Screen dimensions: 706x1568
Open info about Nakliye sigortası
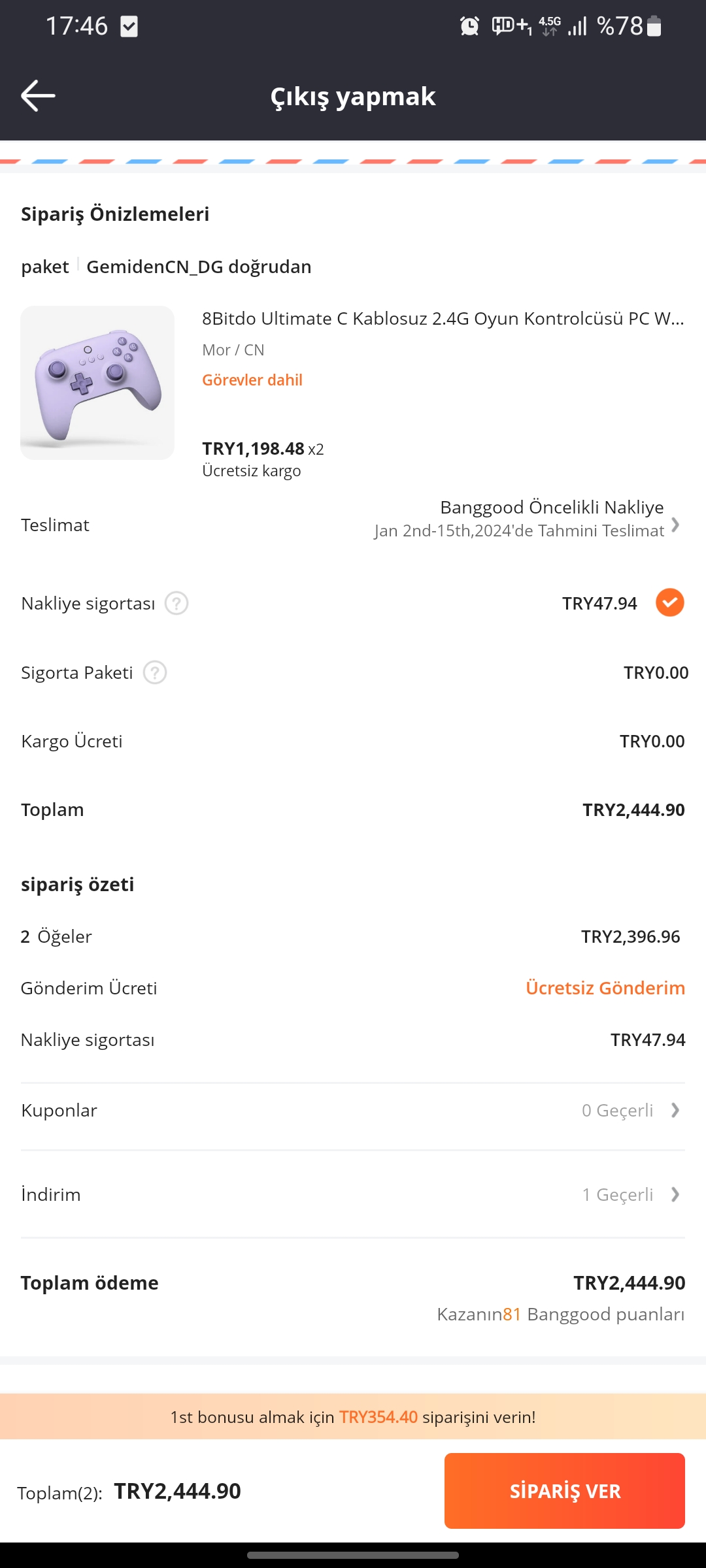pyautogui.click(x=176, y=603)
